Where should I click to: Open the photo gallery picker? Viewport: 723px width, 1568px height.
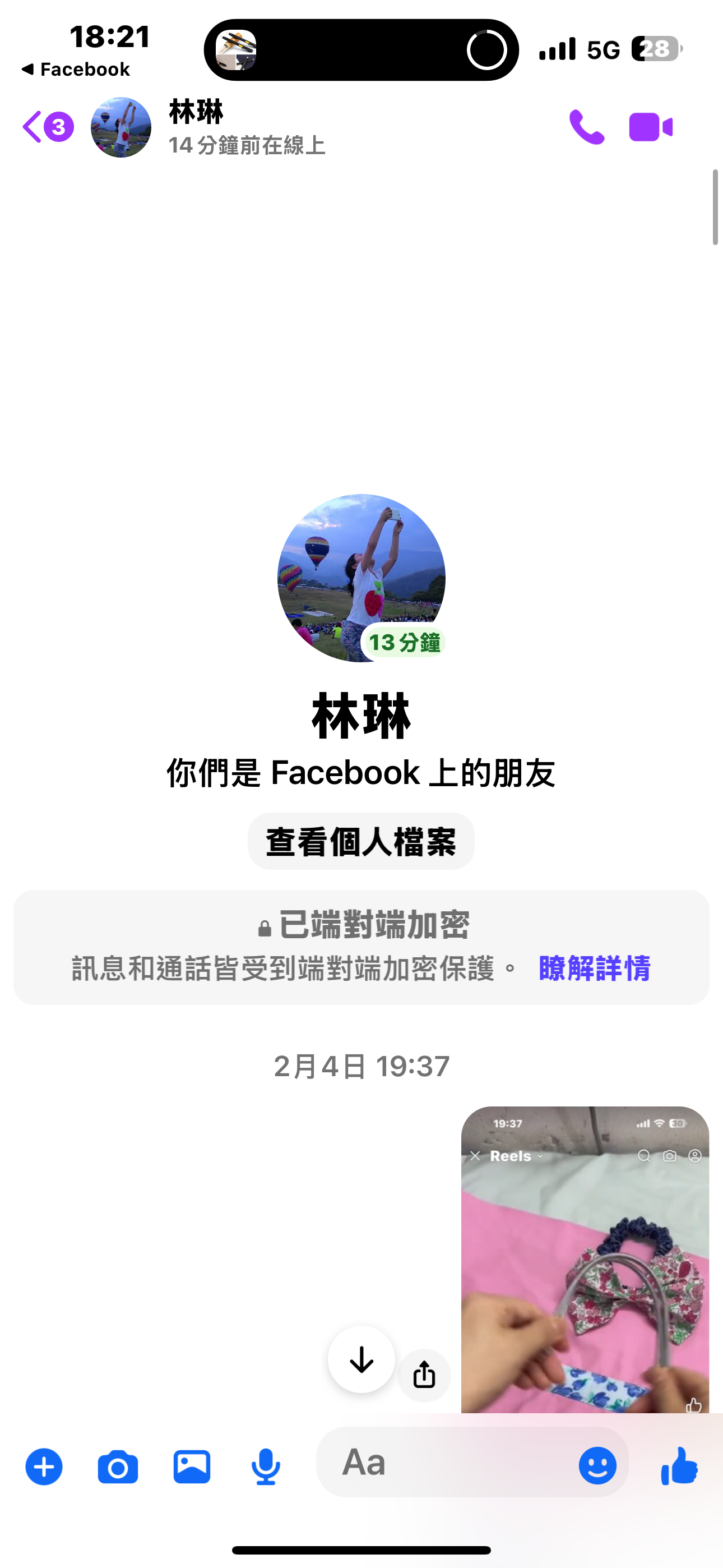pos(192,1467)
